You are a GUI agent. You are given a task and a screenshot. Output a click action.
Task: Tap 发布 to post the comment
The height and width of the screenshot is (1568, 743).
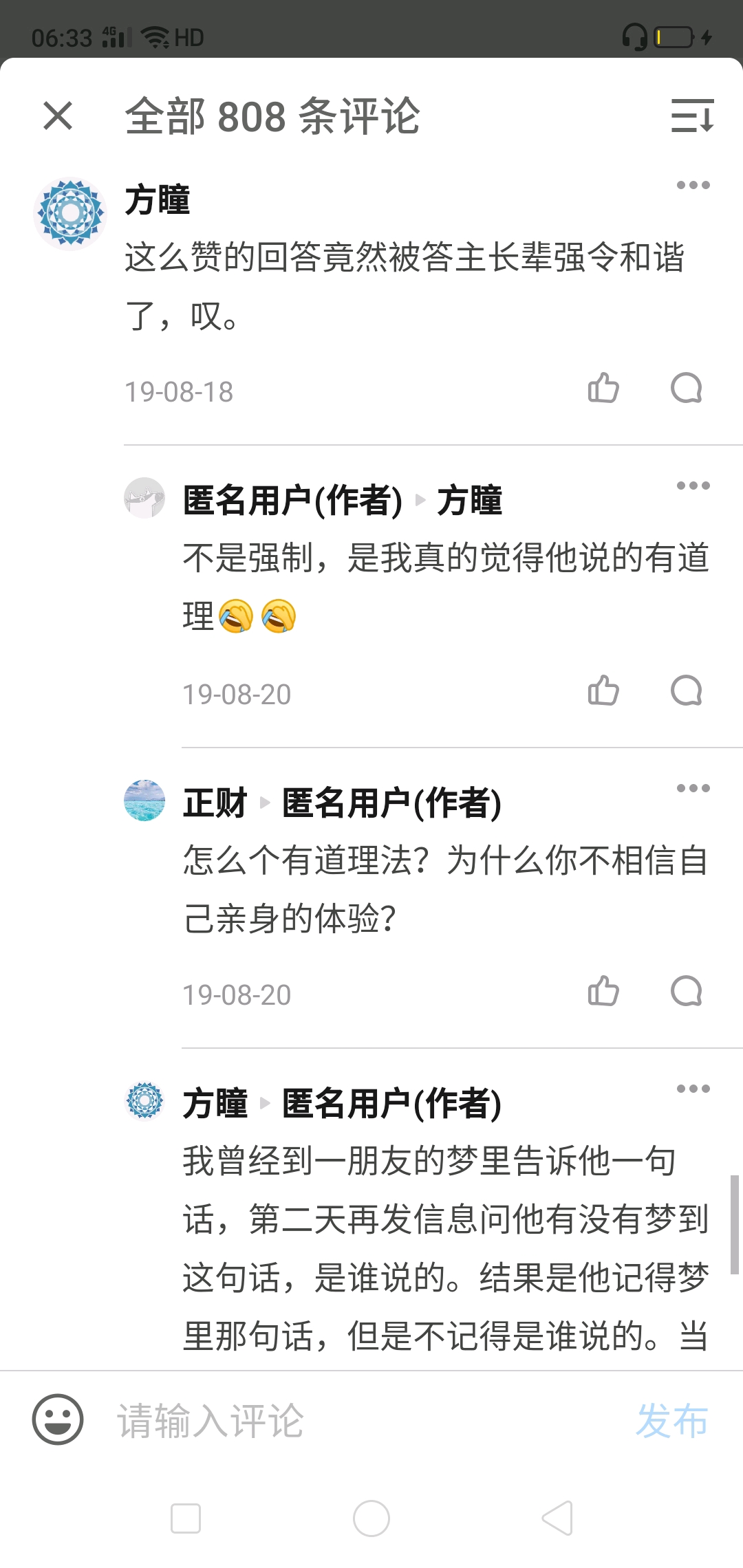(x=672, y=1421)
